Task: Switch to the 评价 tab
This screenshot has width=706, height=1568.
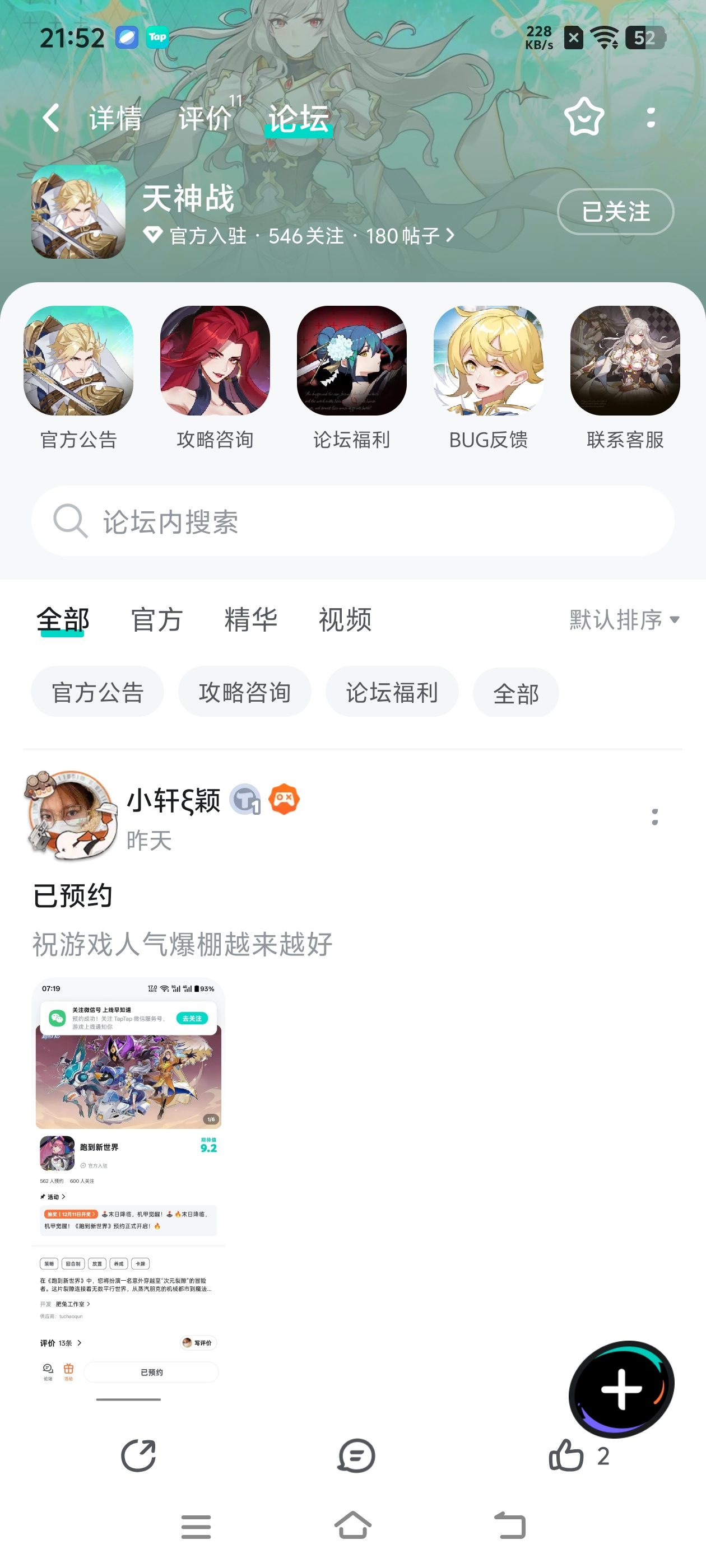Action: point(205,118)
